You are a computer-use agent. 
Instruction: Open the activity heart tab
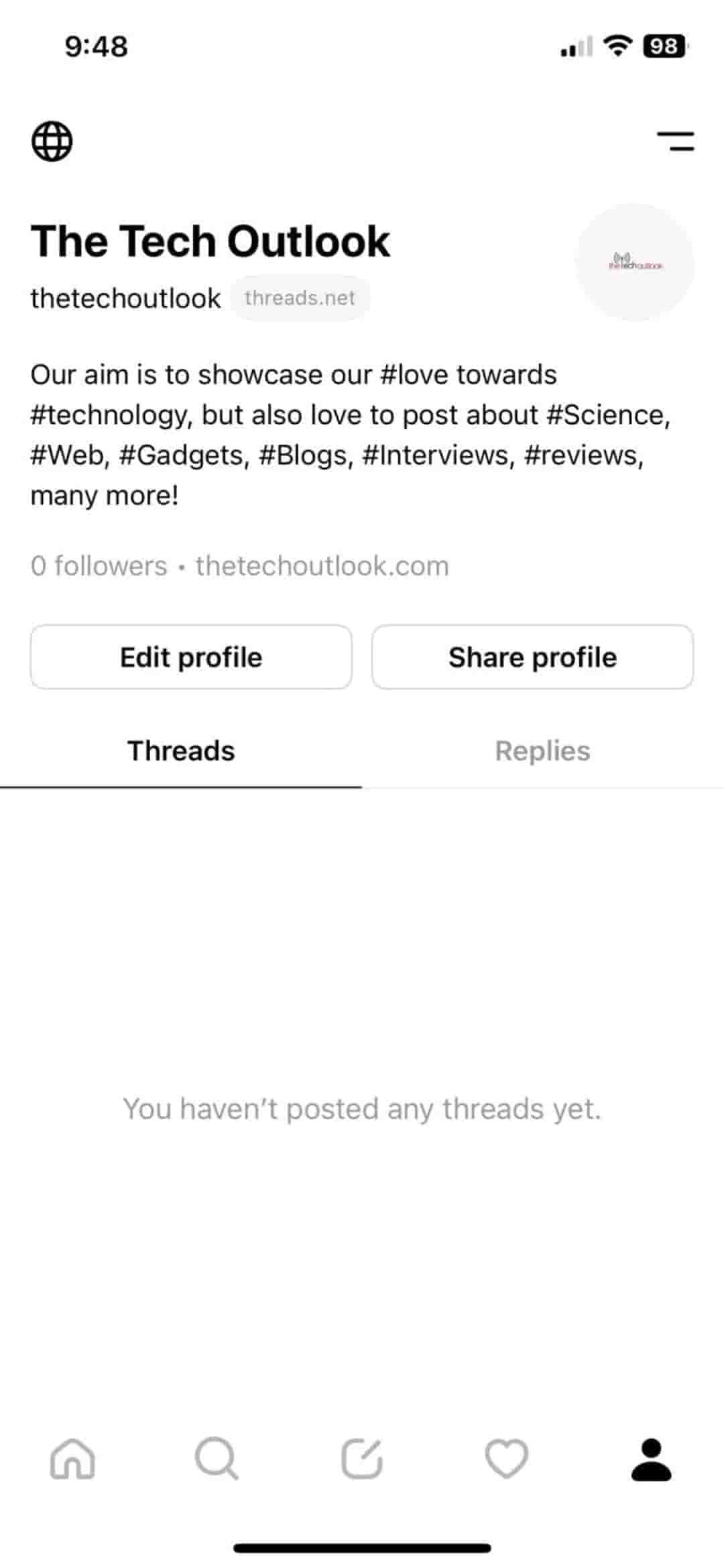507,1459
